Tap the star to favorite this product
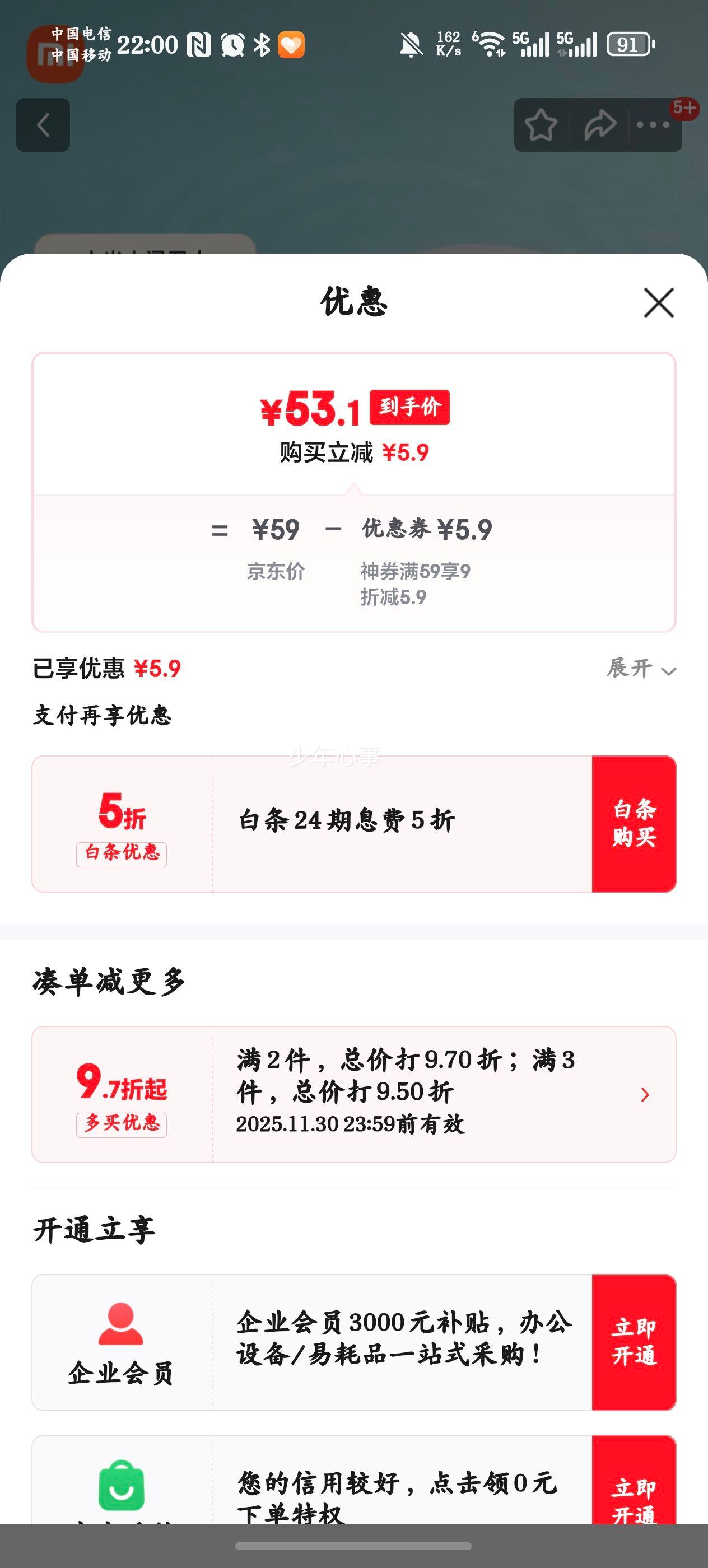Image resolution: width=708 pixels, height=1568 pixels. [x=541, y=125]
